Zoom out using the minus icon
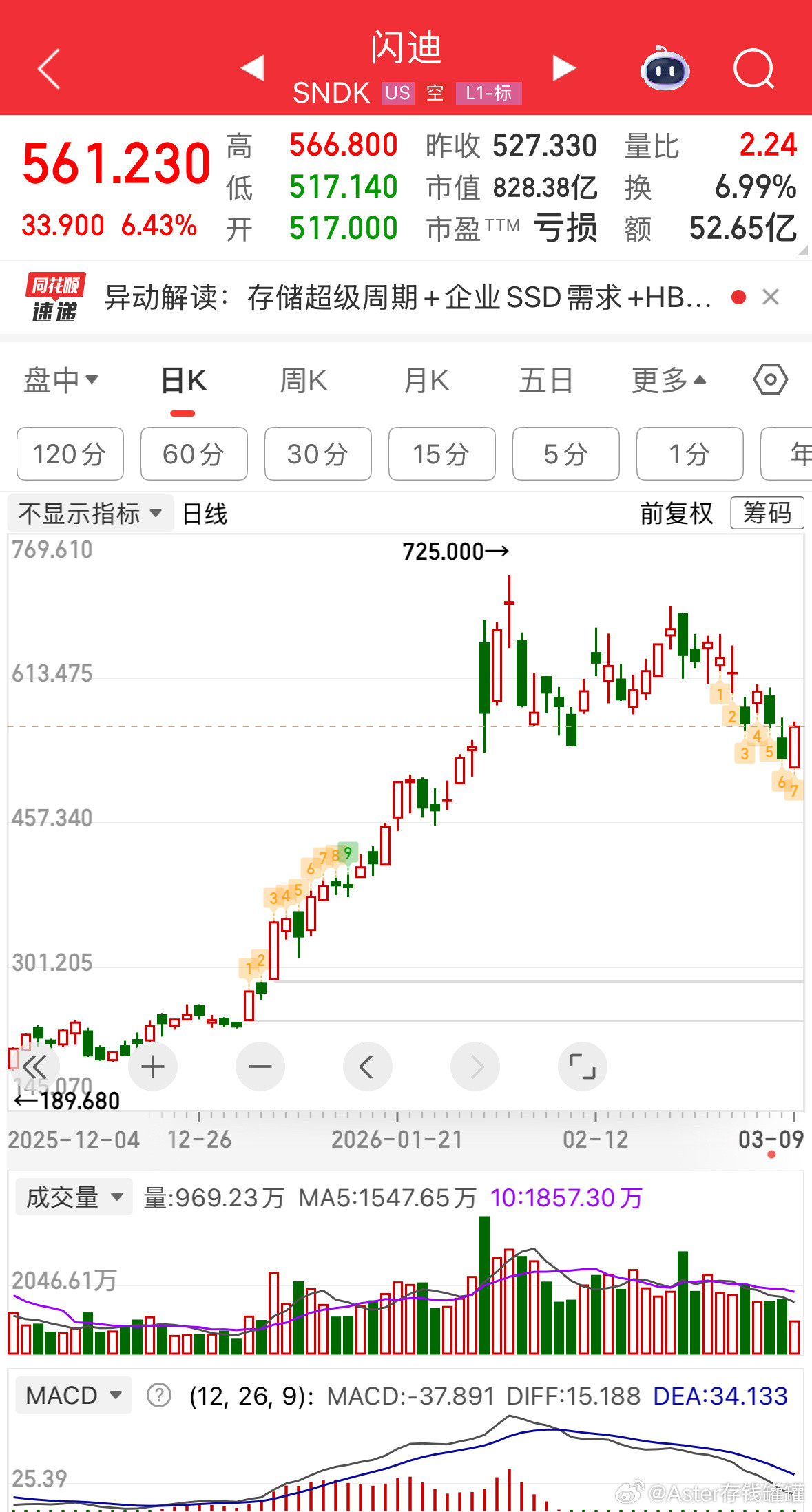The image size is (812, 1512). 260,1067
